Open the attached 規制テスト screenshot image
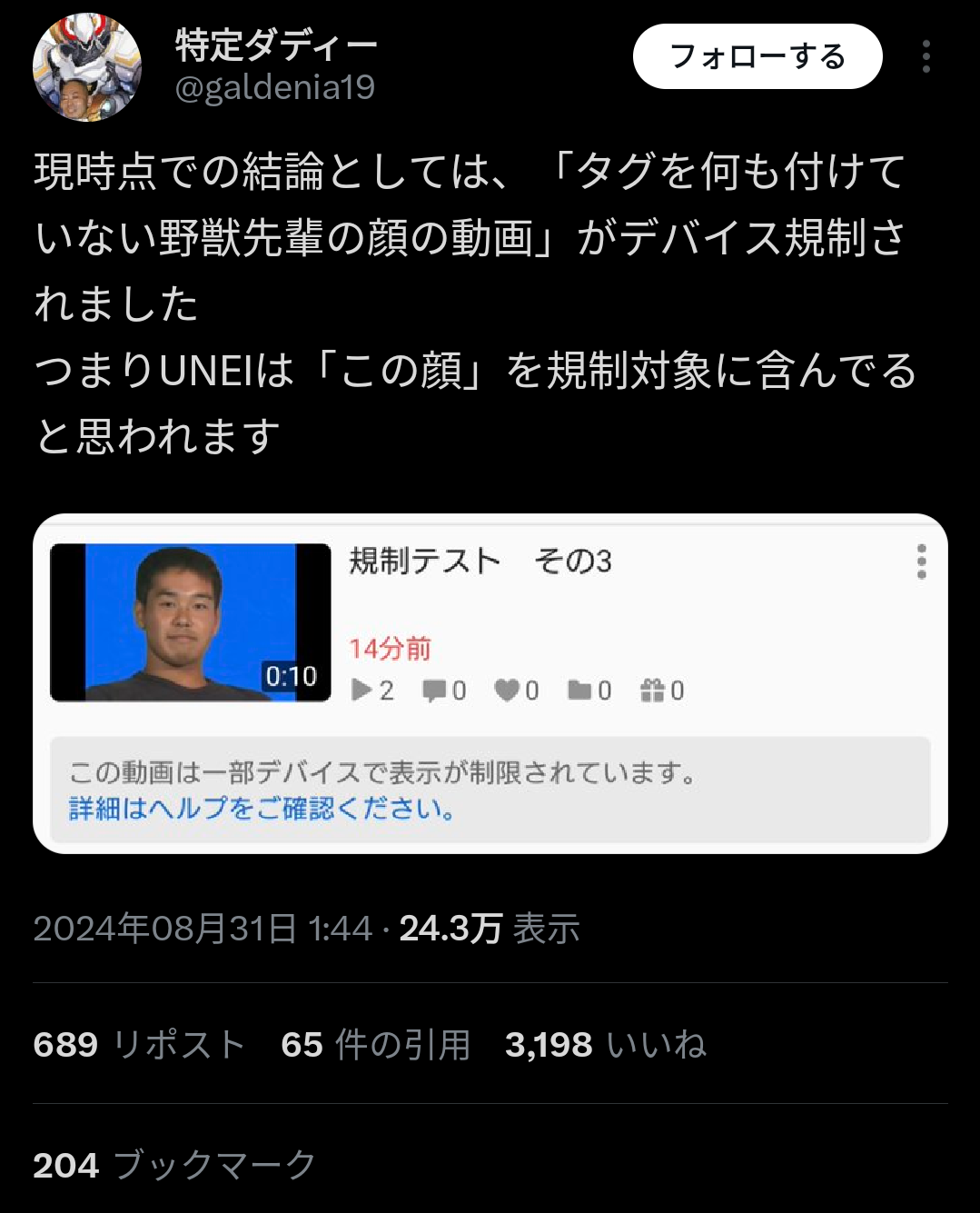The height and width of the screenshot is (1213, 980). (x=490, y=683)
